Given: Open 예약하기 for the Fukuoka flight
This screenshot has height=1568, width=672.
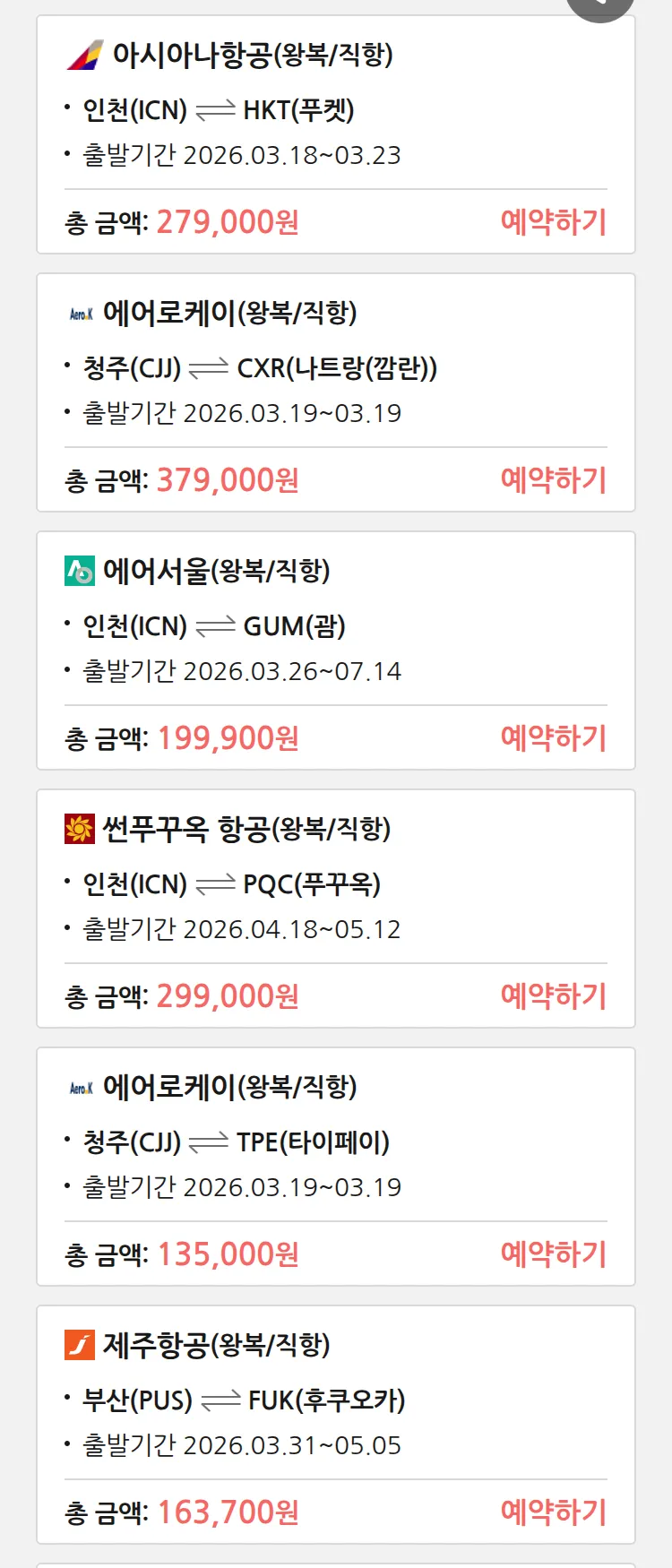Looking at the screenshot, I should 553,1512.
